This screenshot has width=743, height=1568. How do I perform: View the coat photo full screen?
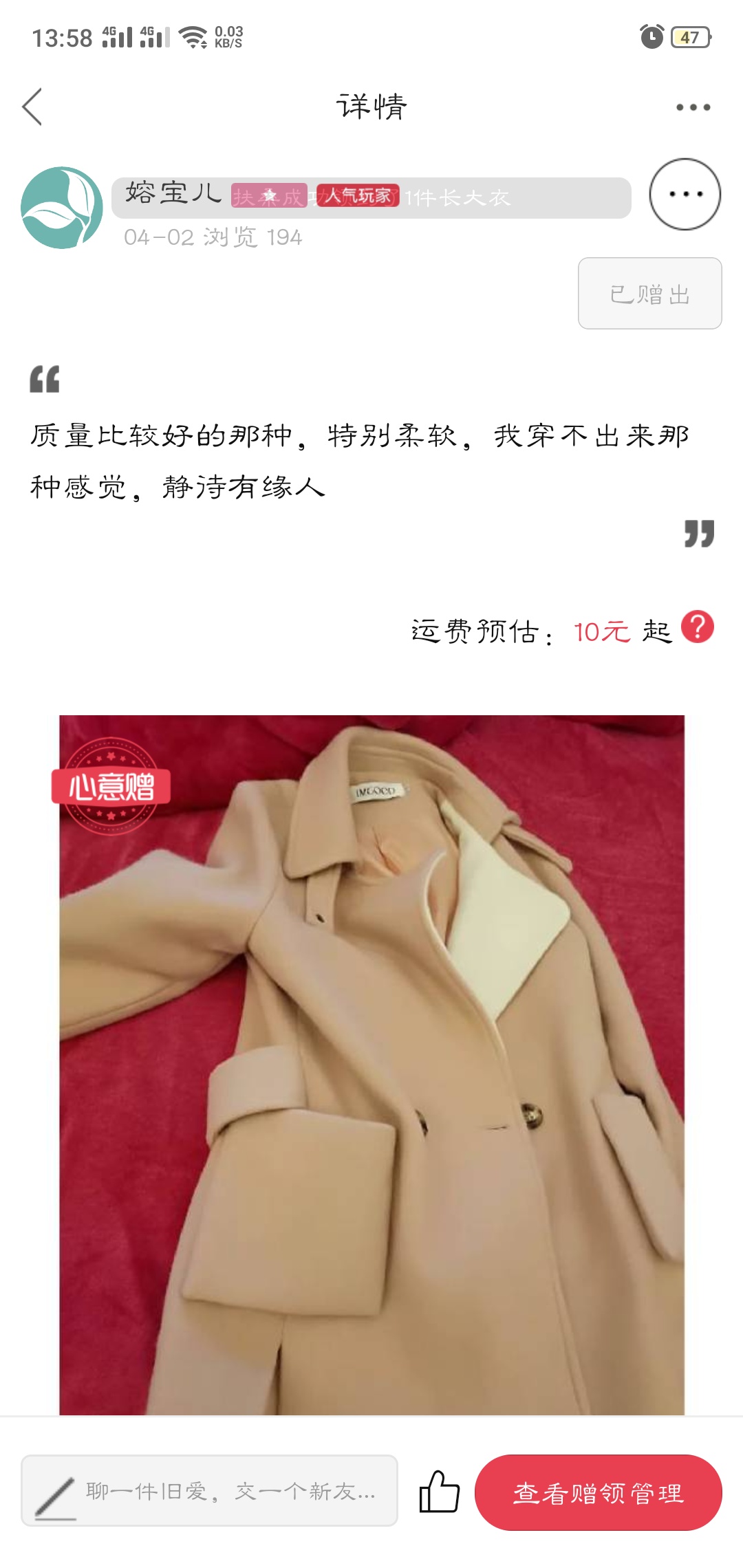click(x=371, y=1065)
